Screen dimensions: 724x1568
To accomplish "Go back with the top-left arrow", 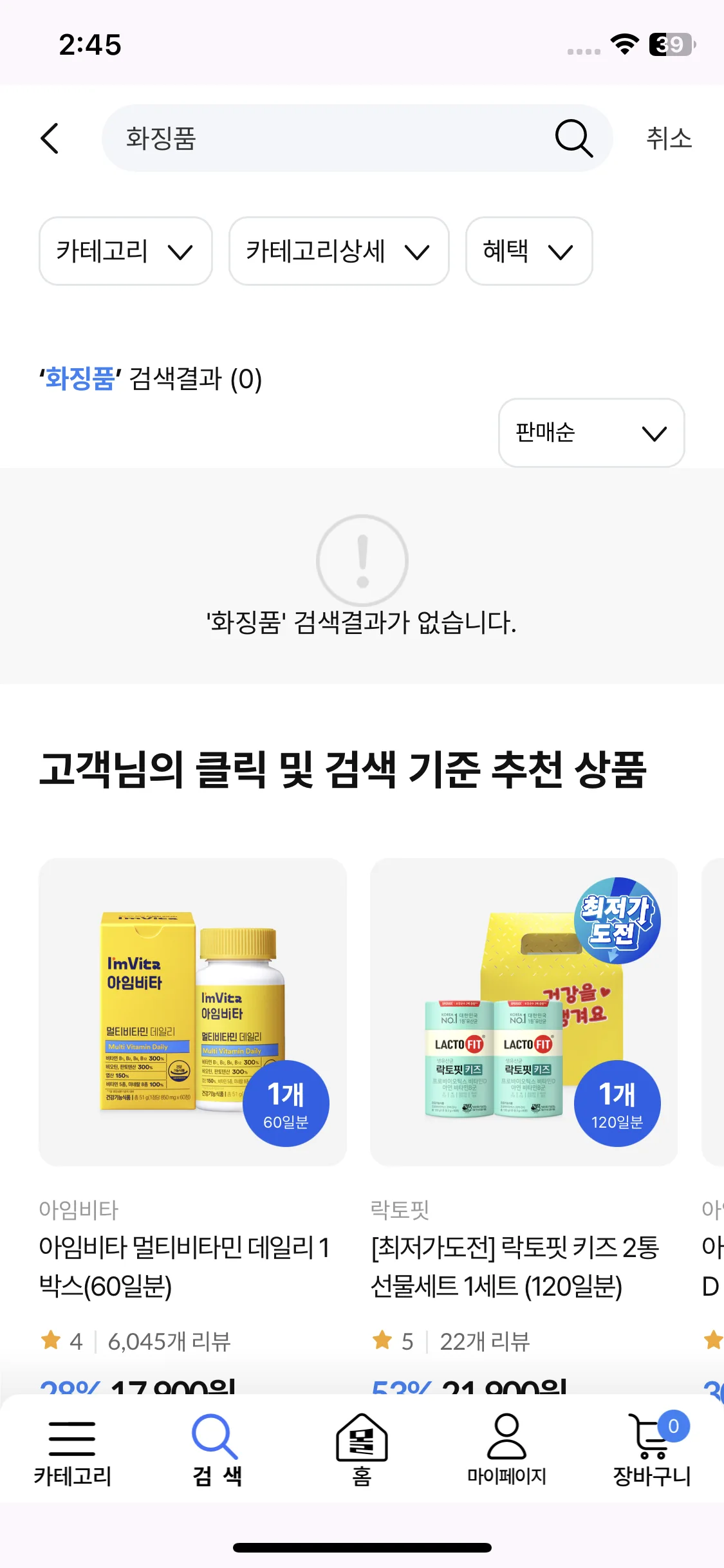I will [x=50, y=138].
